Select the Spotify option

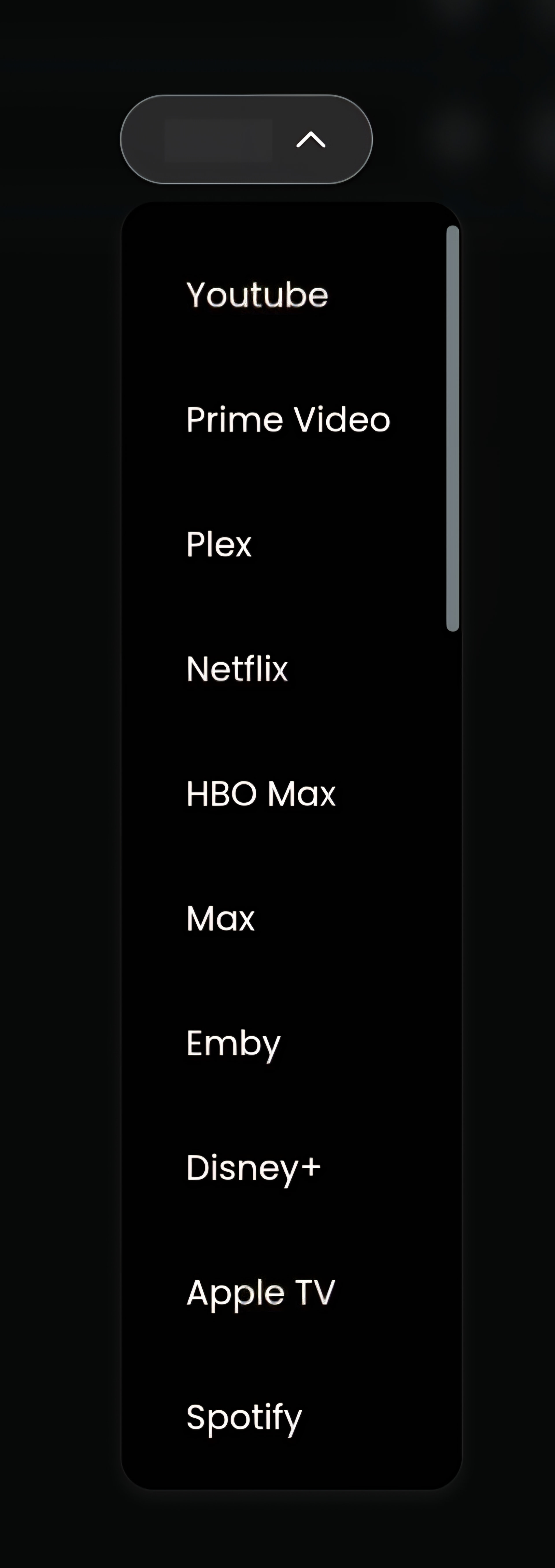(244, 1418)
